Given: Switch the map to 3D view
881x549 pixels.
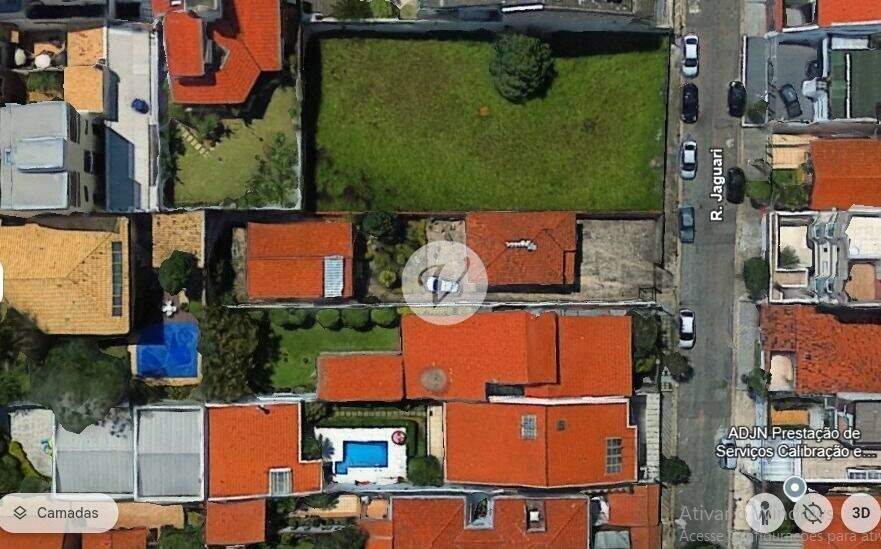Looking at the screenshot, I should [860, 513].
